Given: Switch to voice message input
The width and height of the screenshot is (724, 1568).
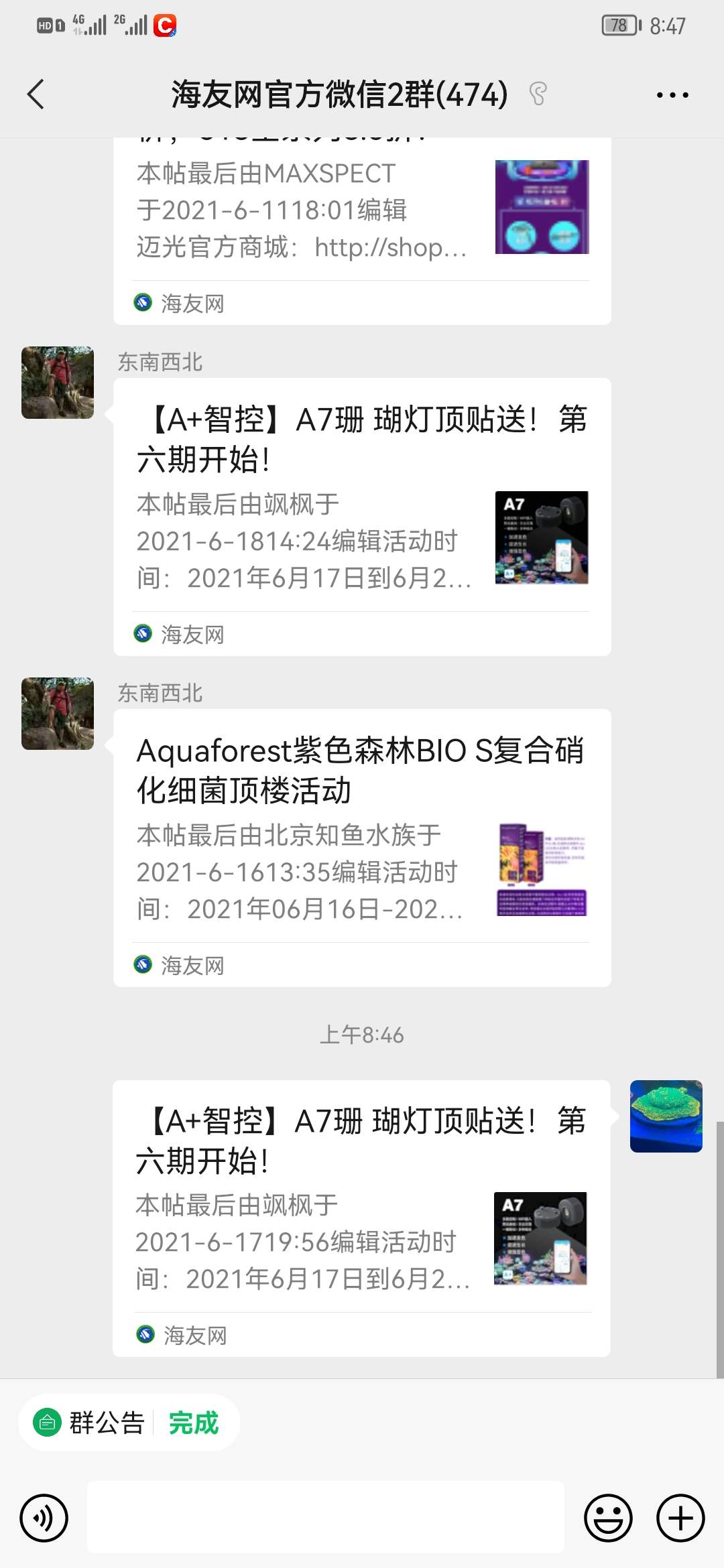Looking at the screenshot, I should pyautogui.click(x=44, y=1518).
